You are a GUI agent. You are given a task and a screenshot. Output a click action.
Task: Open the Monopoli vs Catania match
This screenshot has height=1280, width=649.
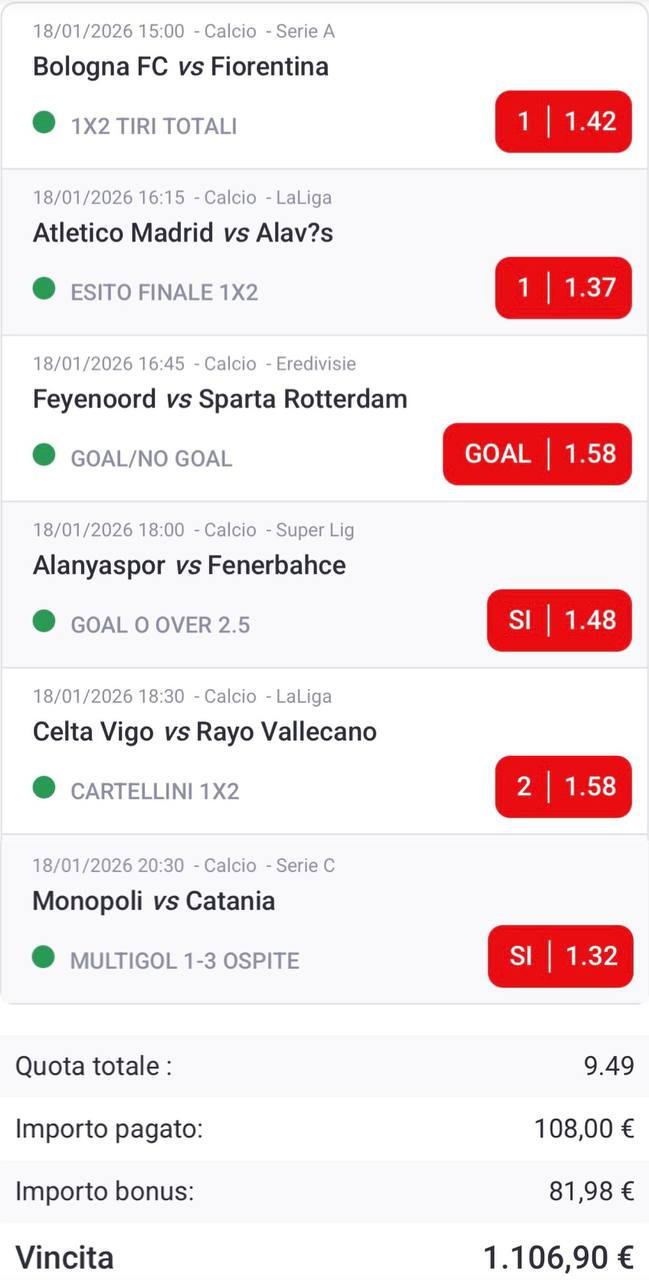tap(154, 901)
